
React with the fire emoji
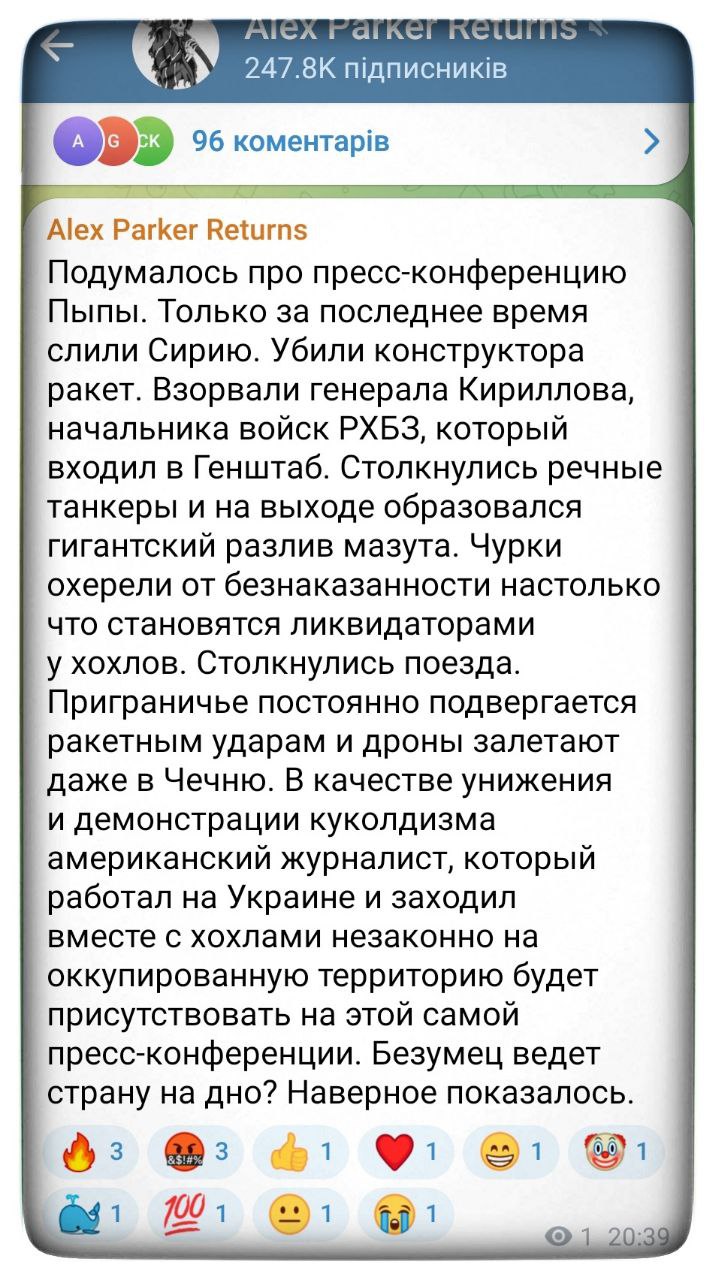coord(93,1153)
